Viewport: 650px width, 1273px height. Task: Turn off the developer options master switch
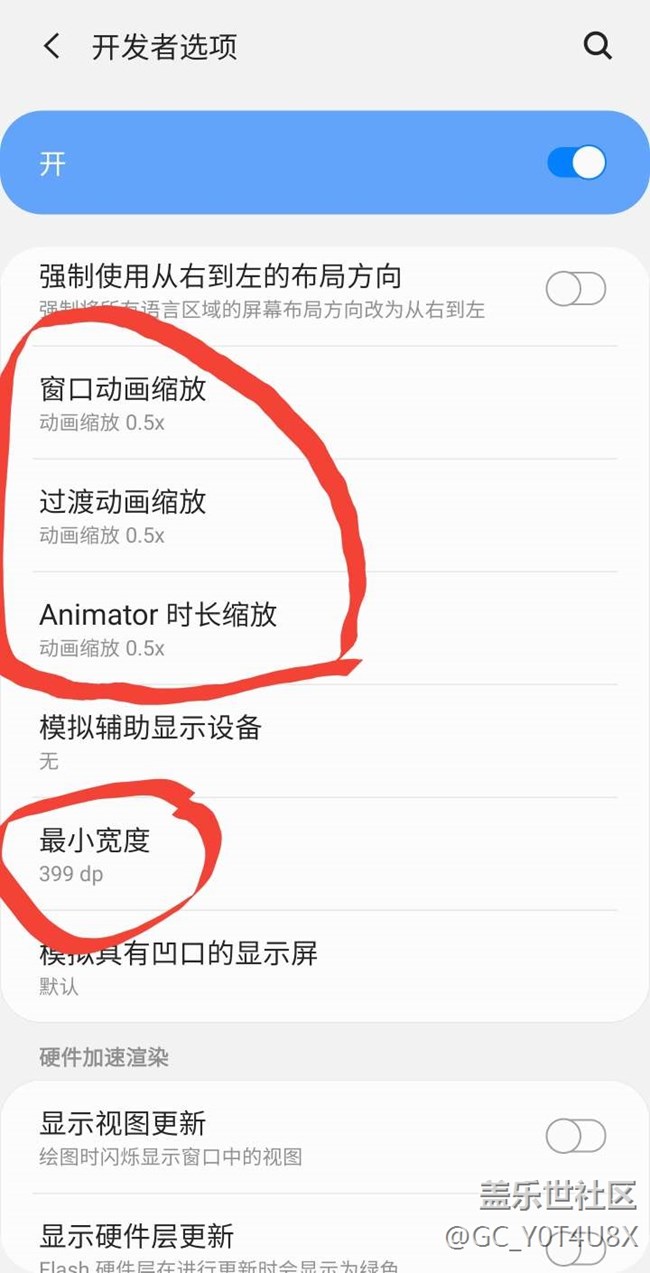coord(576,163)
